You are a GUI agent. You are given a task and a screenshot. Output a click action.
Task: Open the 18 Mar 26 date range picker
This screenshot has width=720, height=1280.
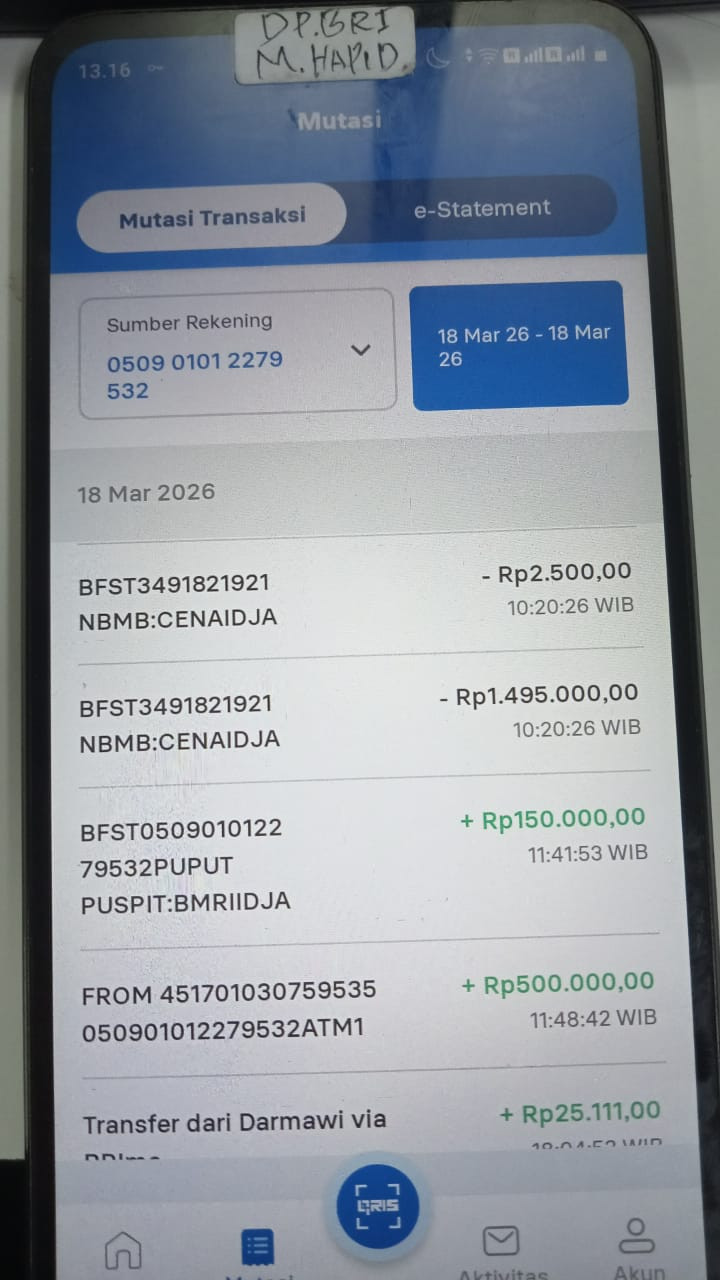pyautogui.click(x=520, y=345)
